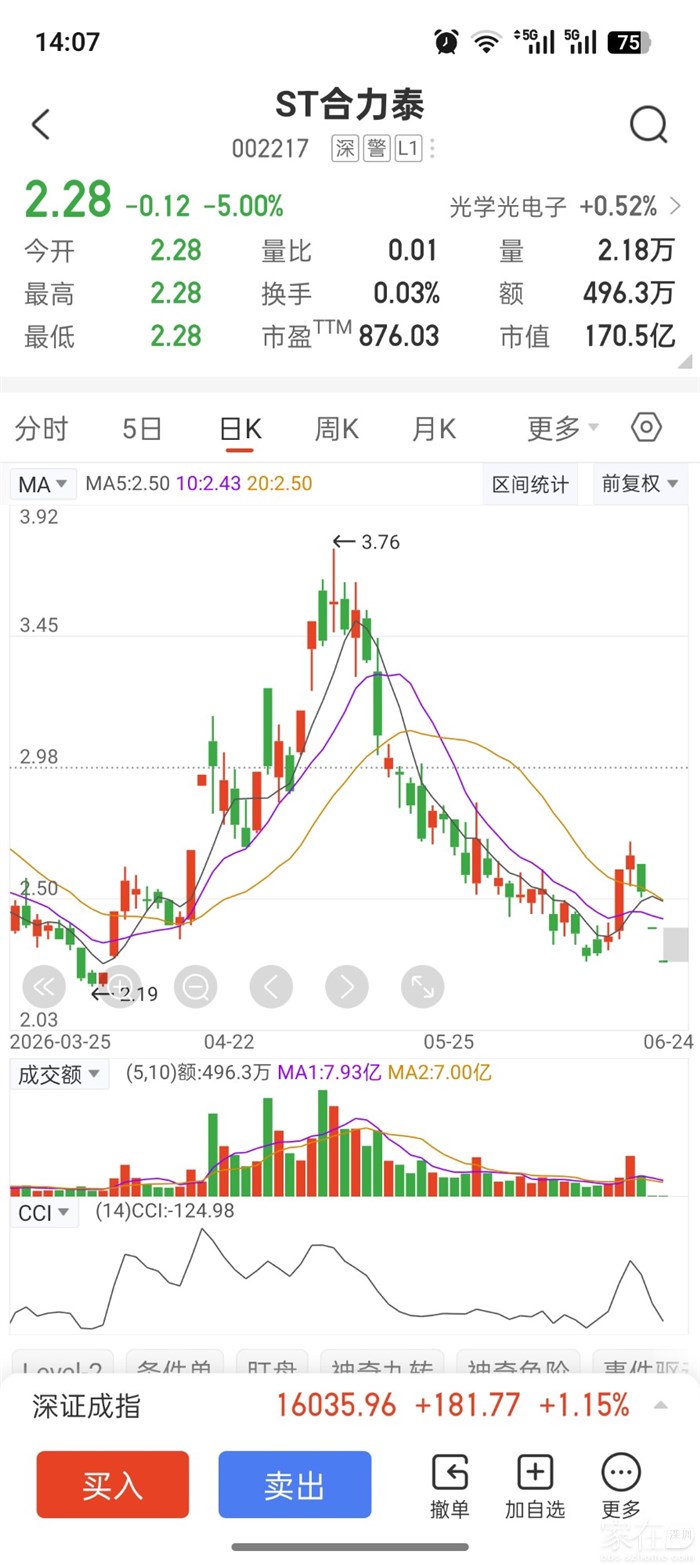
Task: Select the 月K chart tab
Action: click(434, 429)
